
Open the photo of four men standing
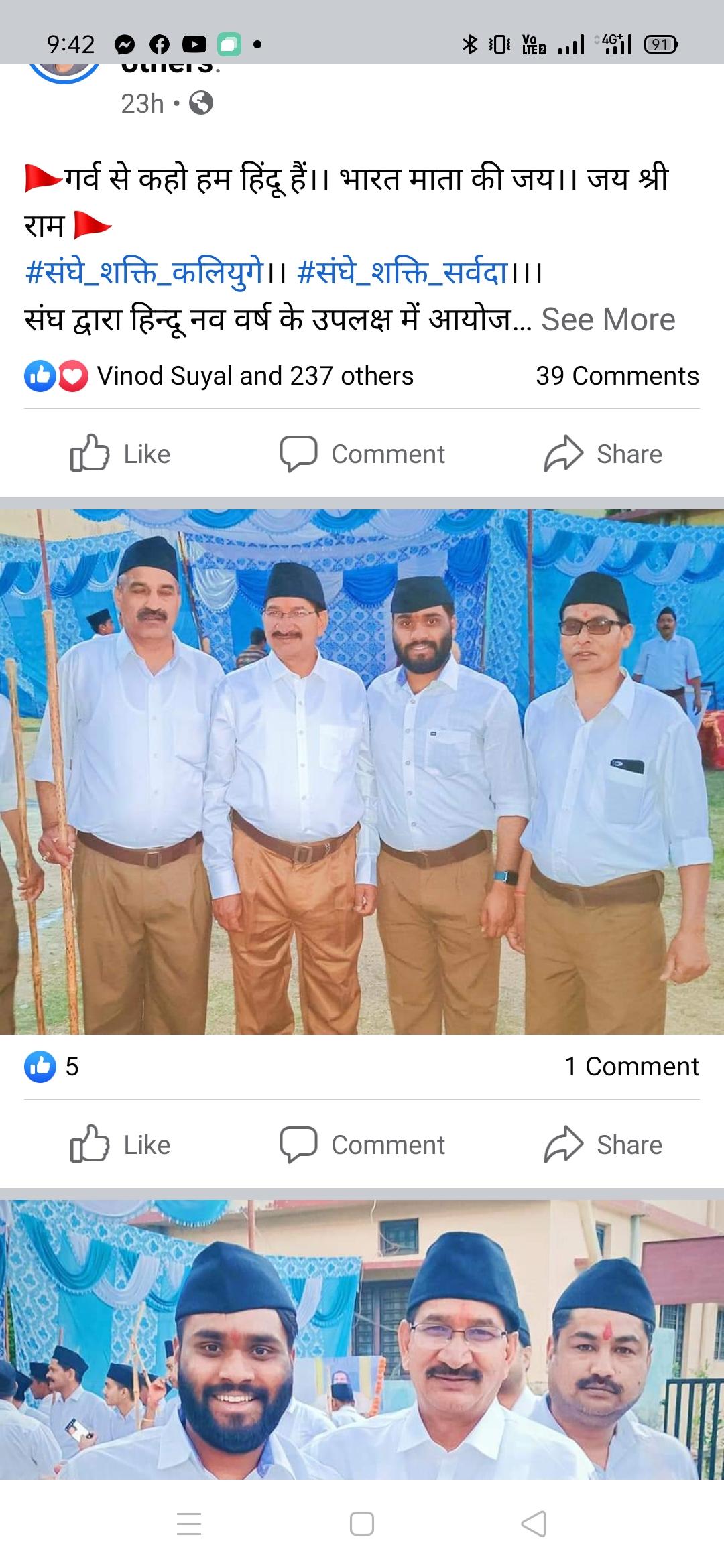362,771
